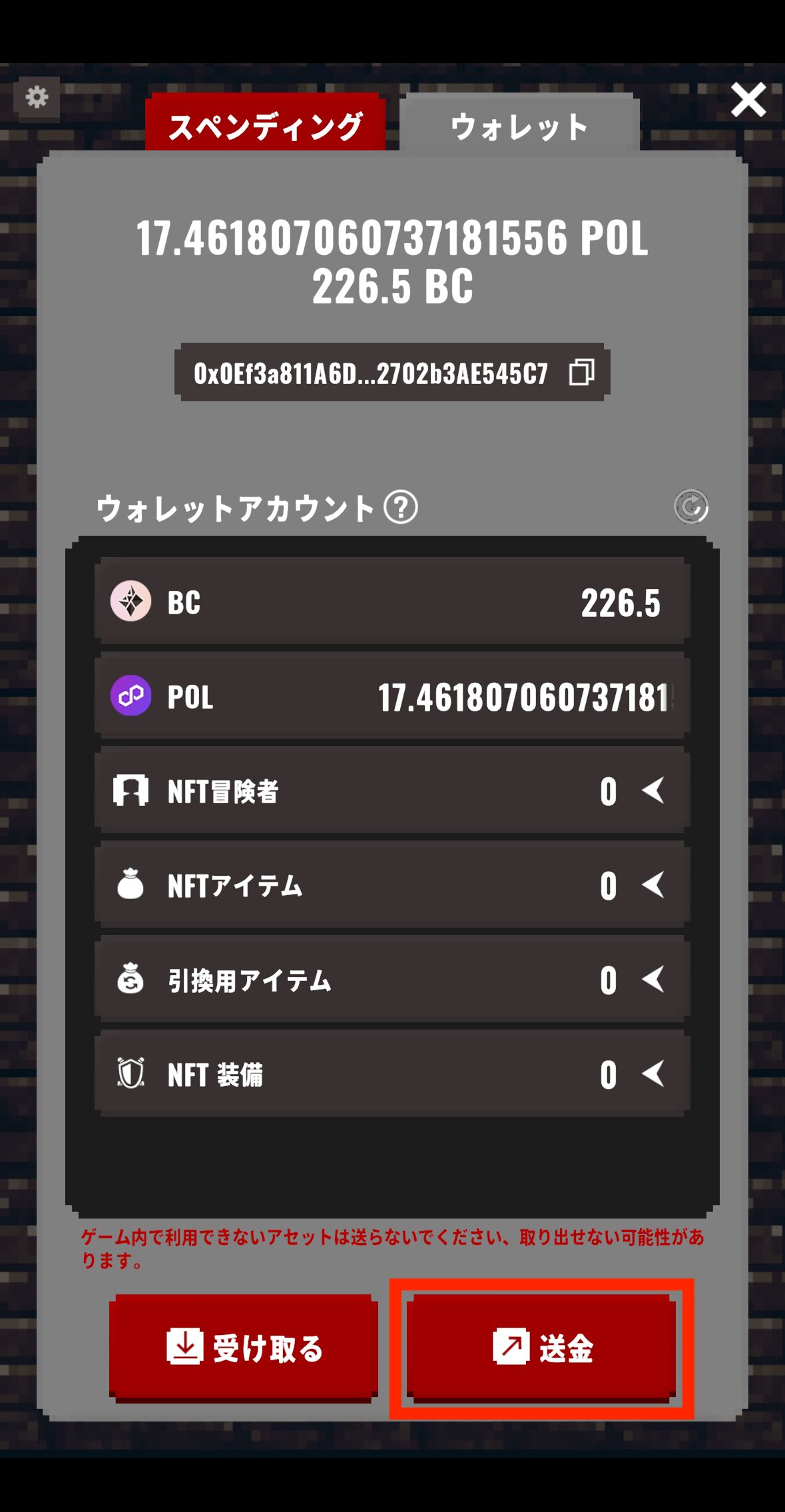
Task: Open the ウォレットアカウント help icon
Action: [x=401, y=508]
